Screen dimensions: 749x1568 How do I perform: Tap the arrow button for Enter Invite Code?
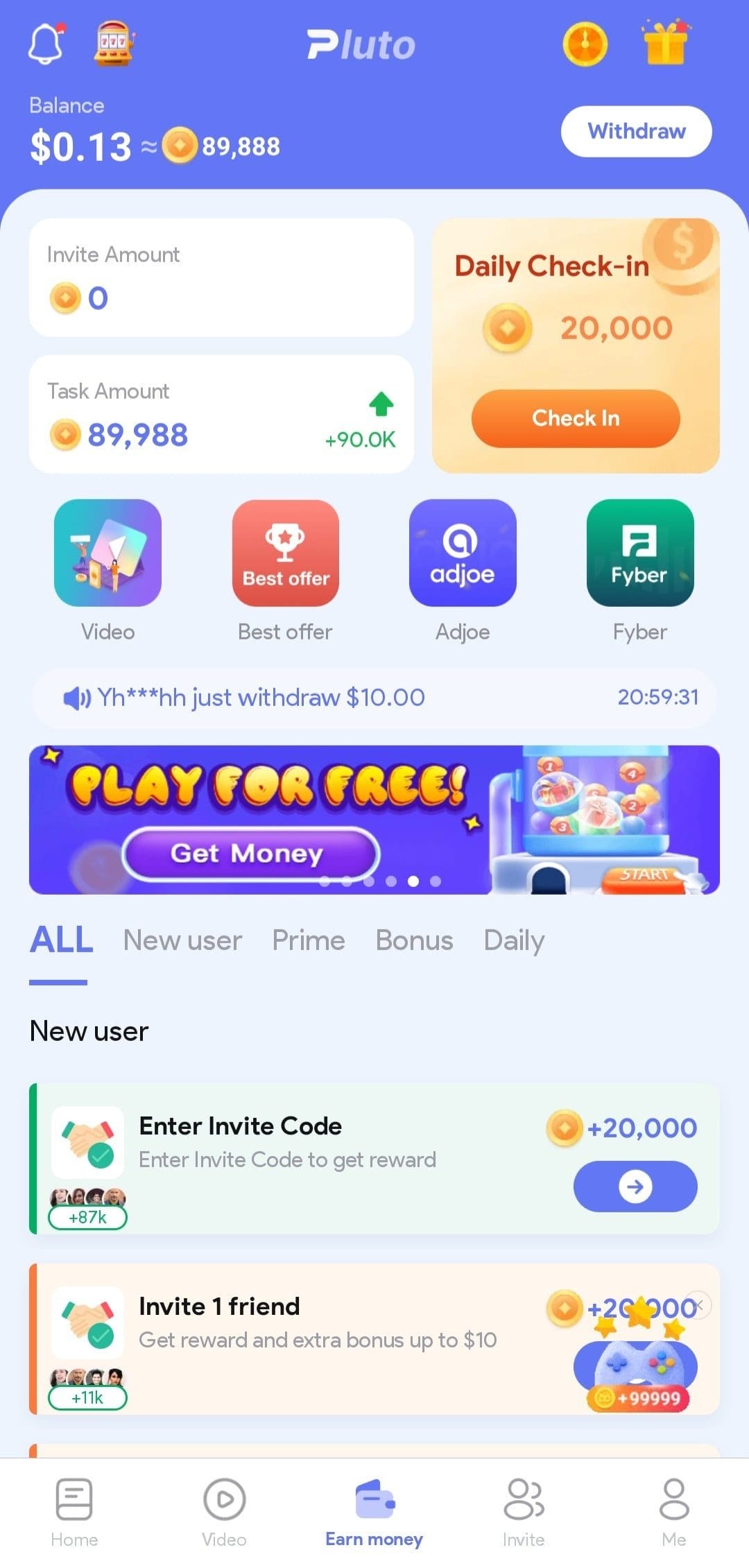[x=635, y=1187]
